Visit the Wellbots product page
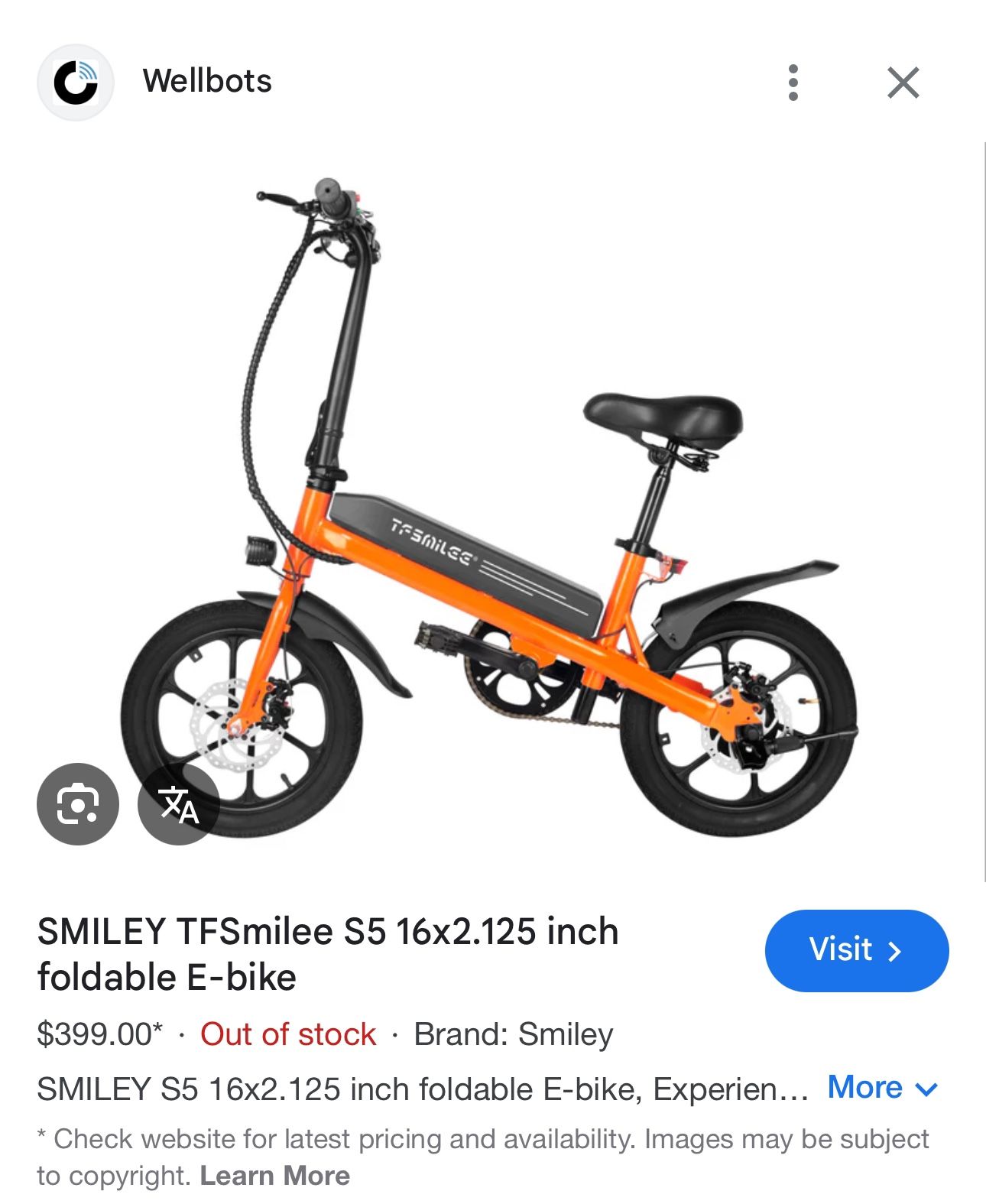This screenshot has width=986, height=1204. click(856, 950)
